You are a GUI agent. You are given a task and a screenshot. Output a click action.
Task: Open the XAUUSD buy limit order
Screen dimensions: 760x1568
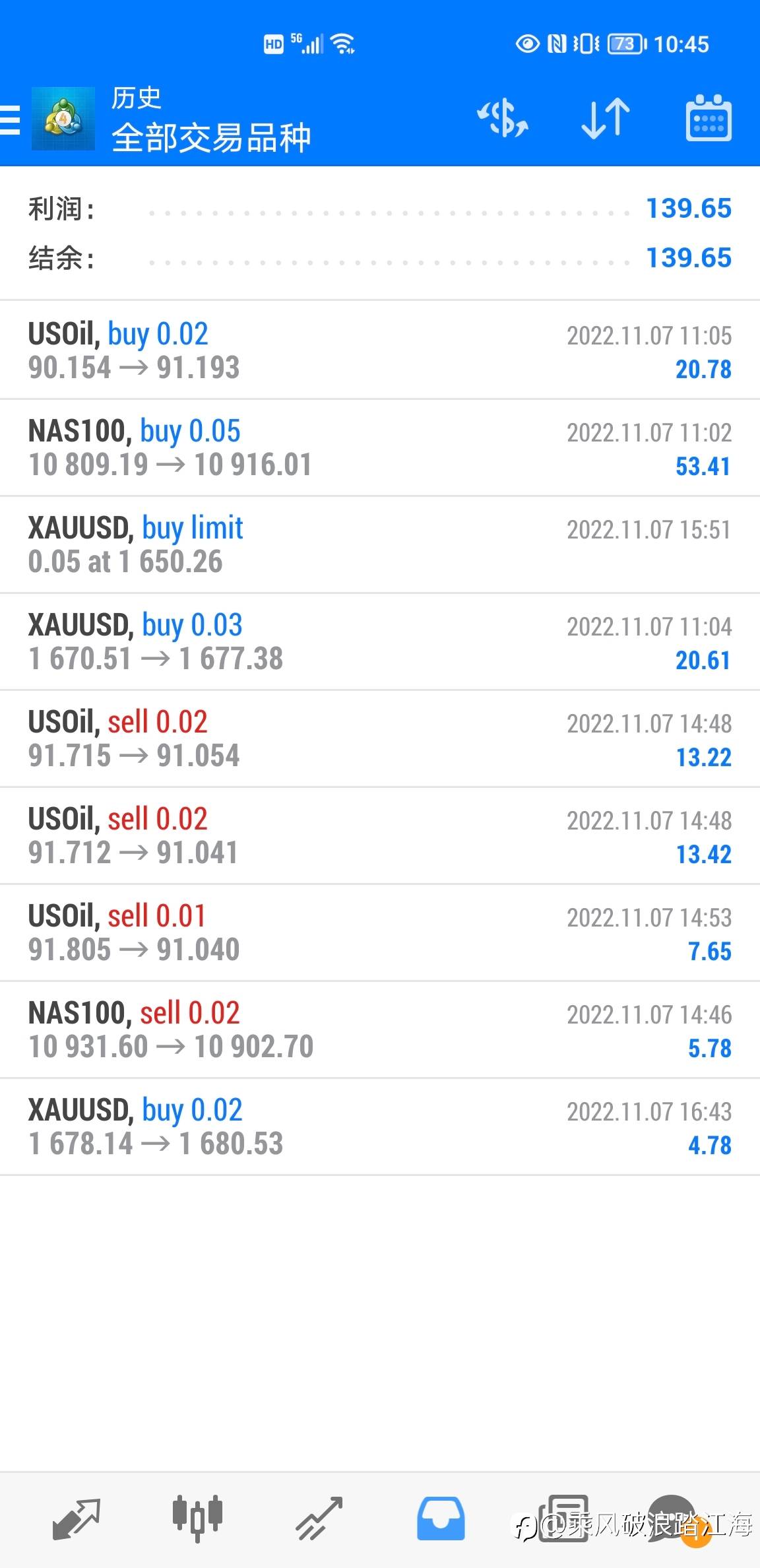point(380,544)
